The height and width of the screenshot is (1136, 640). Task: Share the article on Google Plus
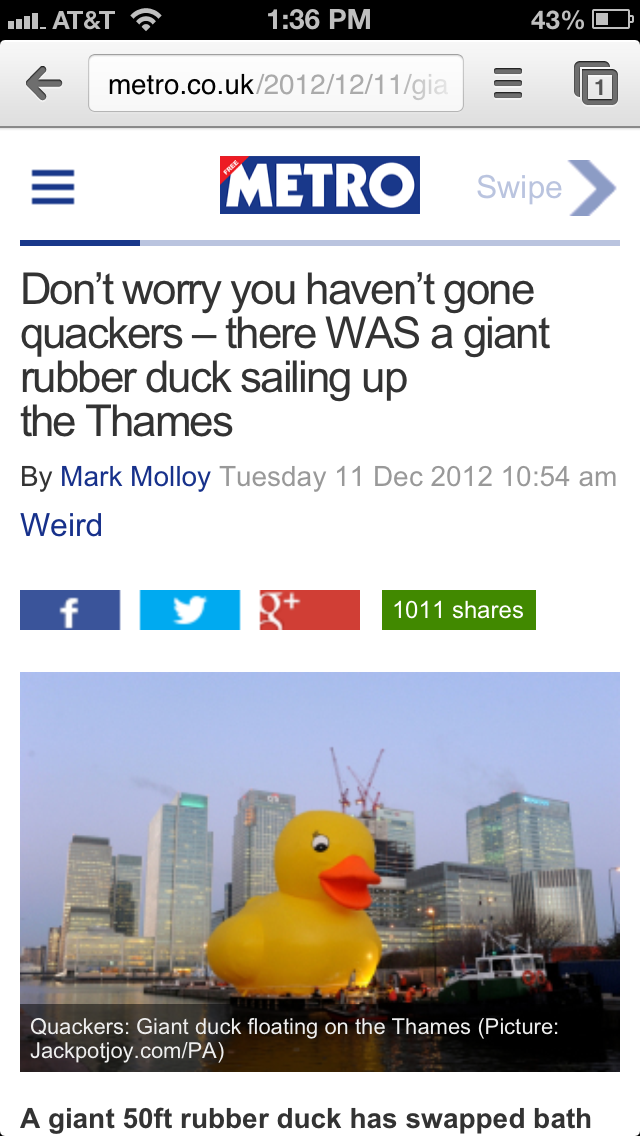(309, 610)
